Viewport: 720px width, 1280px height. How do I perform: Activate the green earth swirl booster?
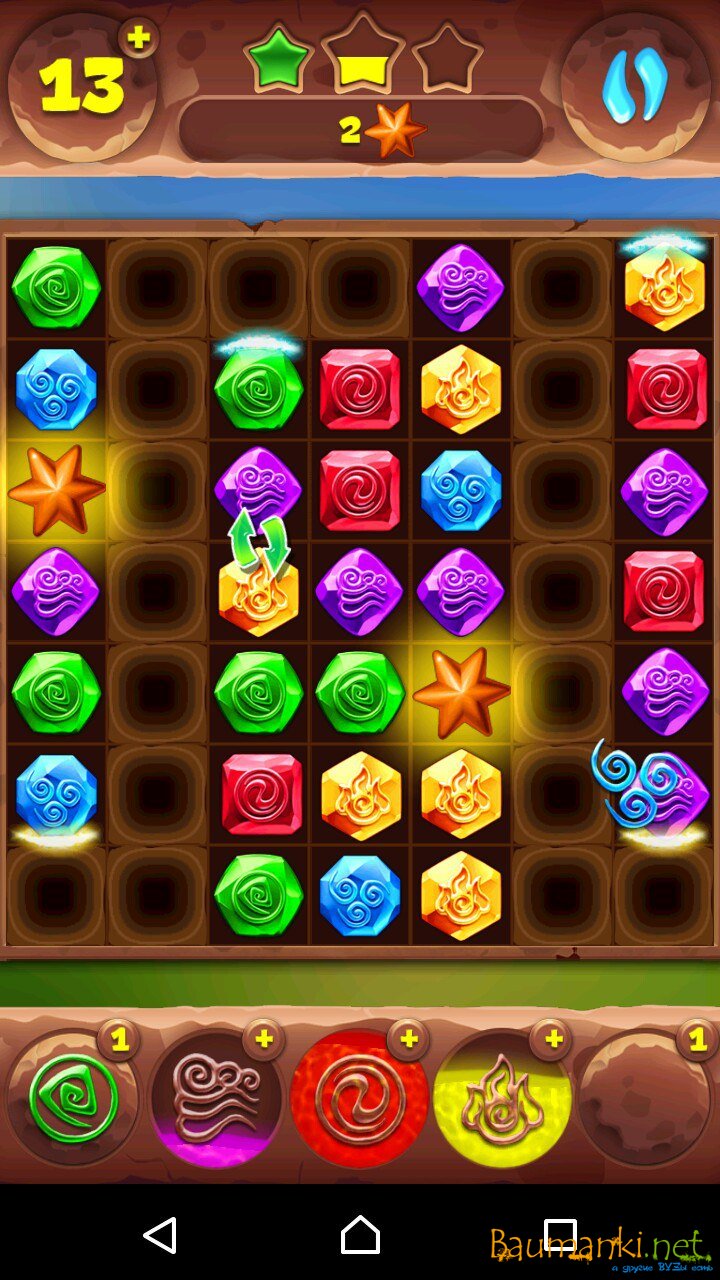tap(72, 1099)
